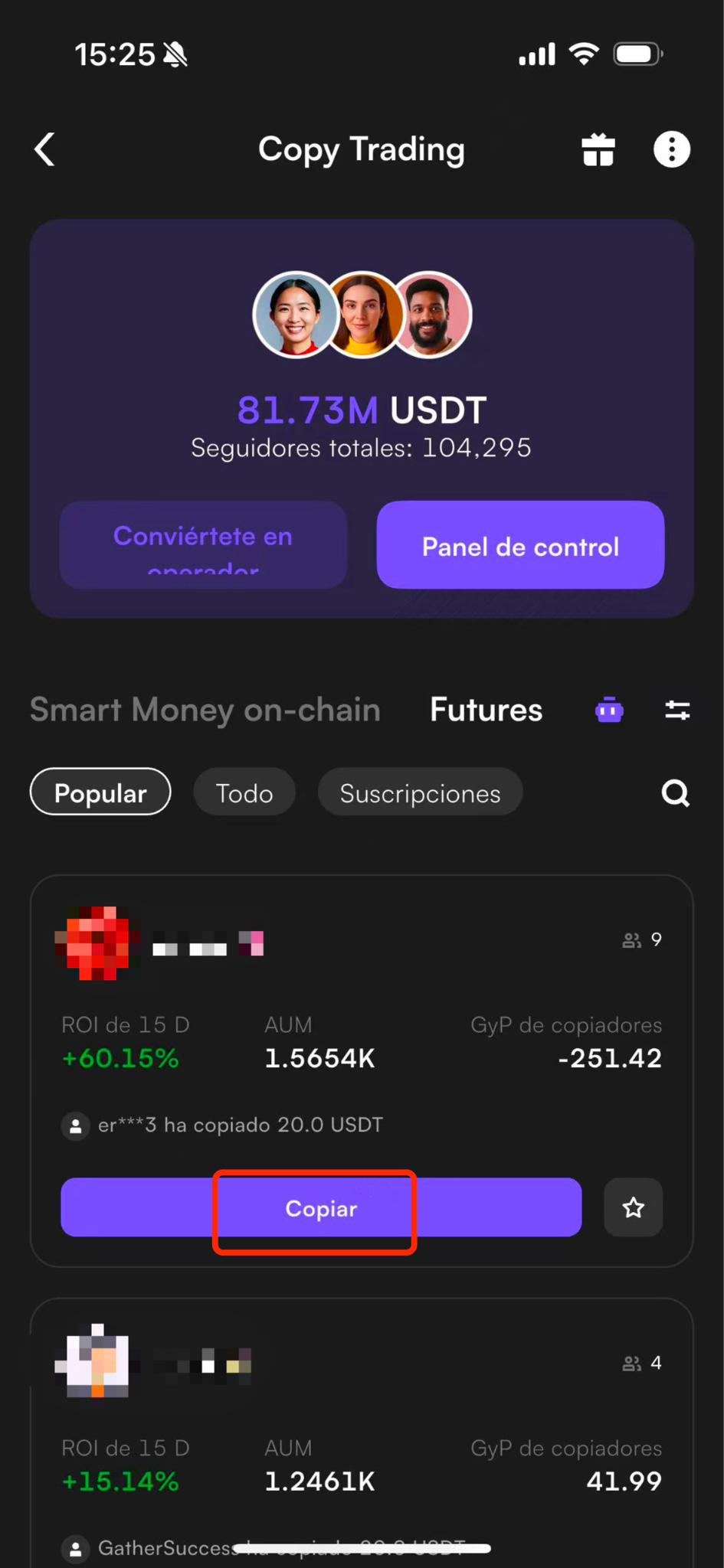Select the Popular chip
The width and height of the screenshot is (724, 1568).
tap(100, 792)
